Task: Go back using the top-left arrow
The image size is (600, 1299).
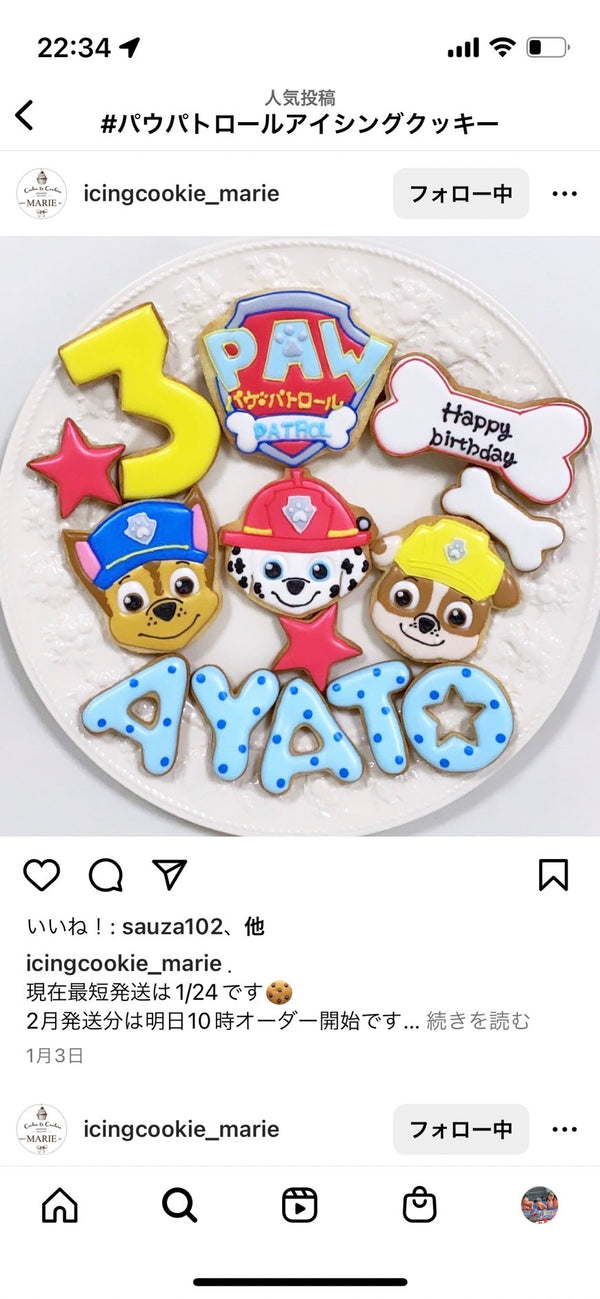Action: [x=25, y=115]
